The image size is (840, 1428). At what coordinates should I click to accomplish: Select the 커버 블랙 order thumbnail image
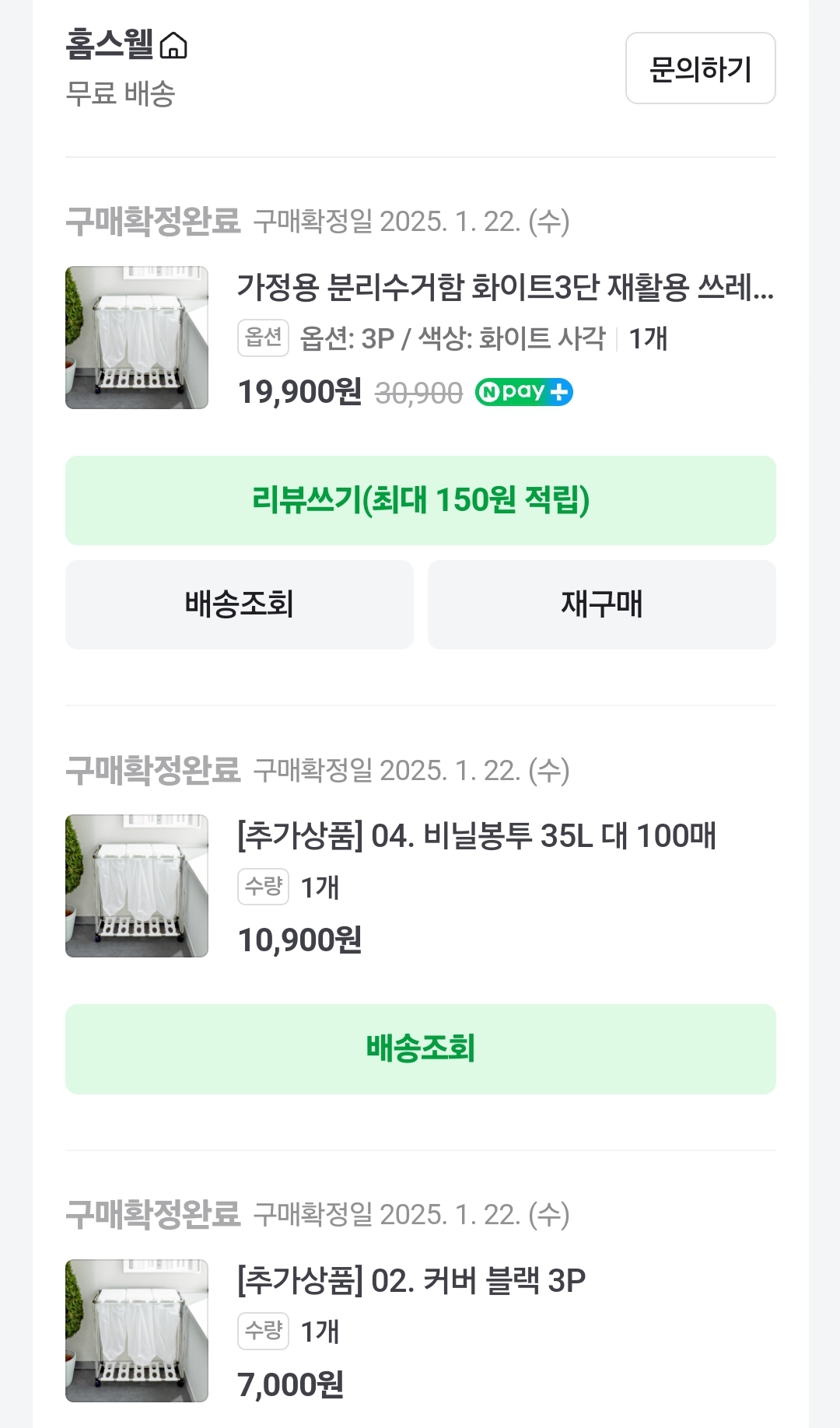pyautogui.click(x=137, y=1330)
